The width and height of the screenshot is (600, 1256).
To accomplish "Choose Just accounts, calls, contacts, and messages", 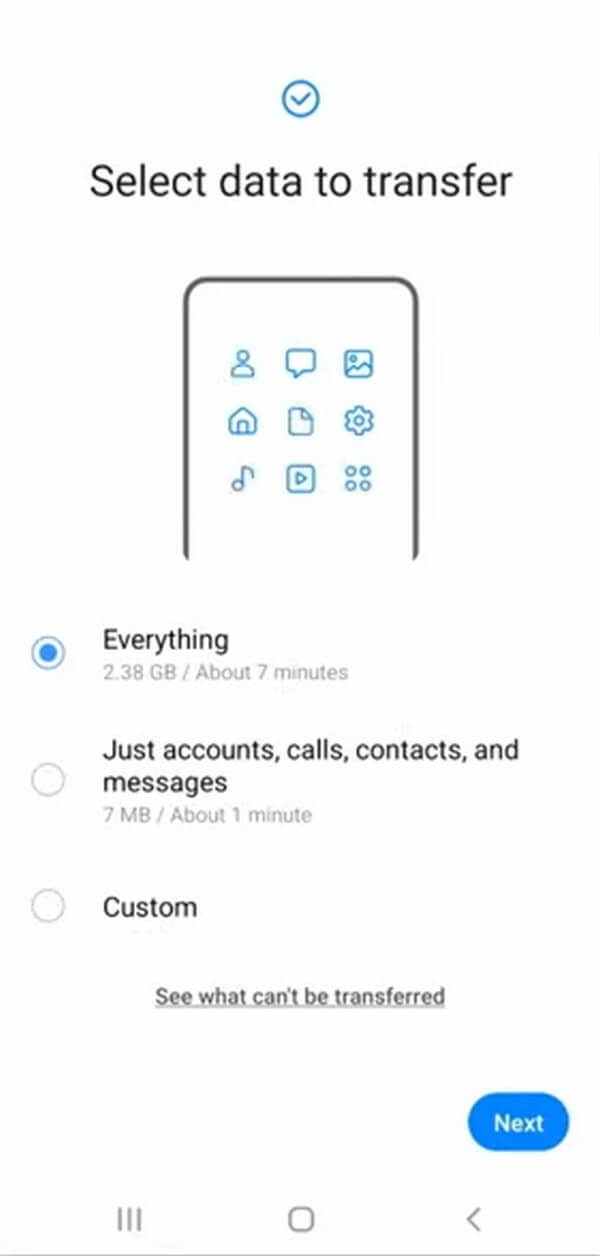I will click(48, 780).
